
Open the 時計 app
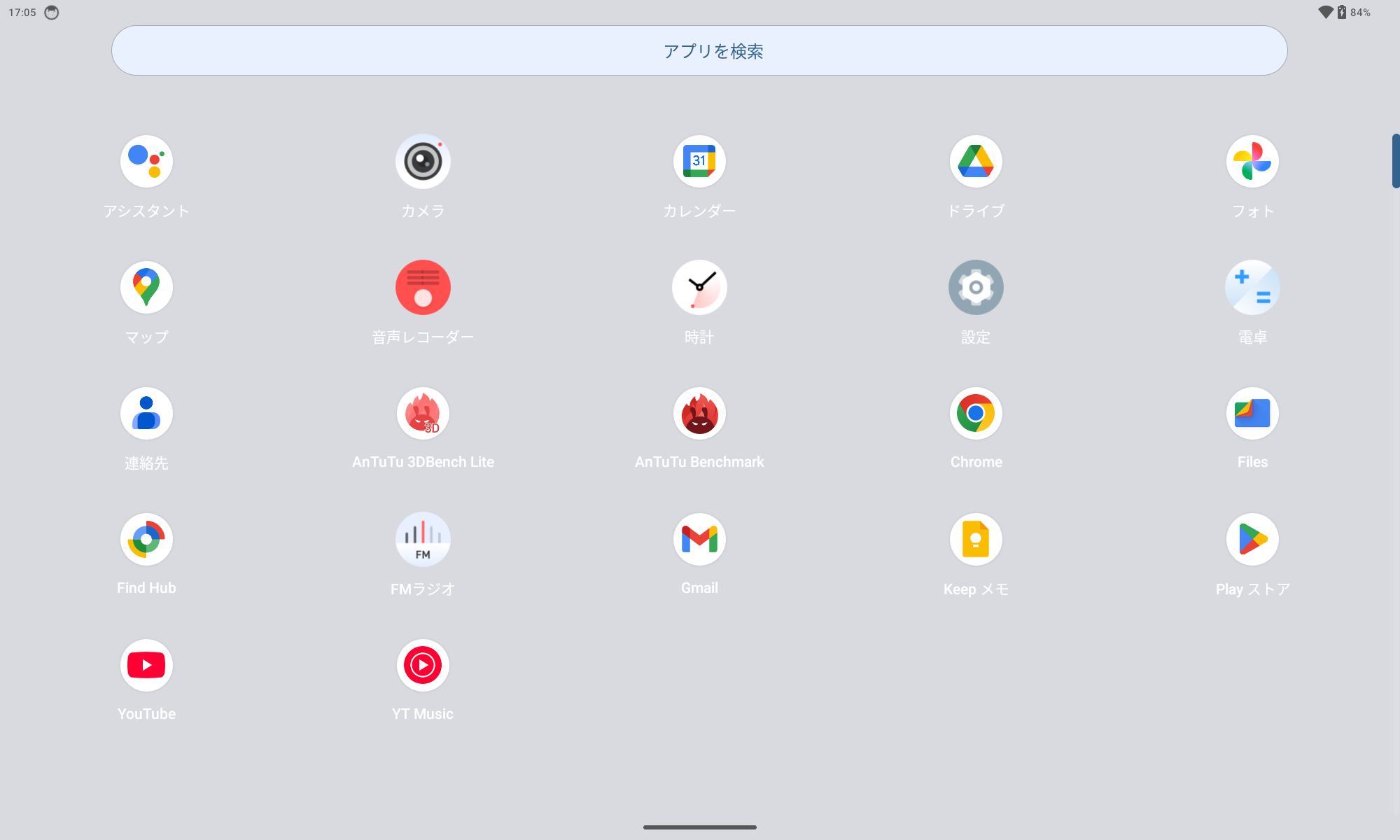699,288
